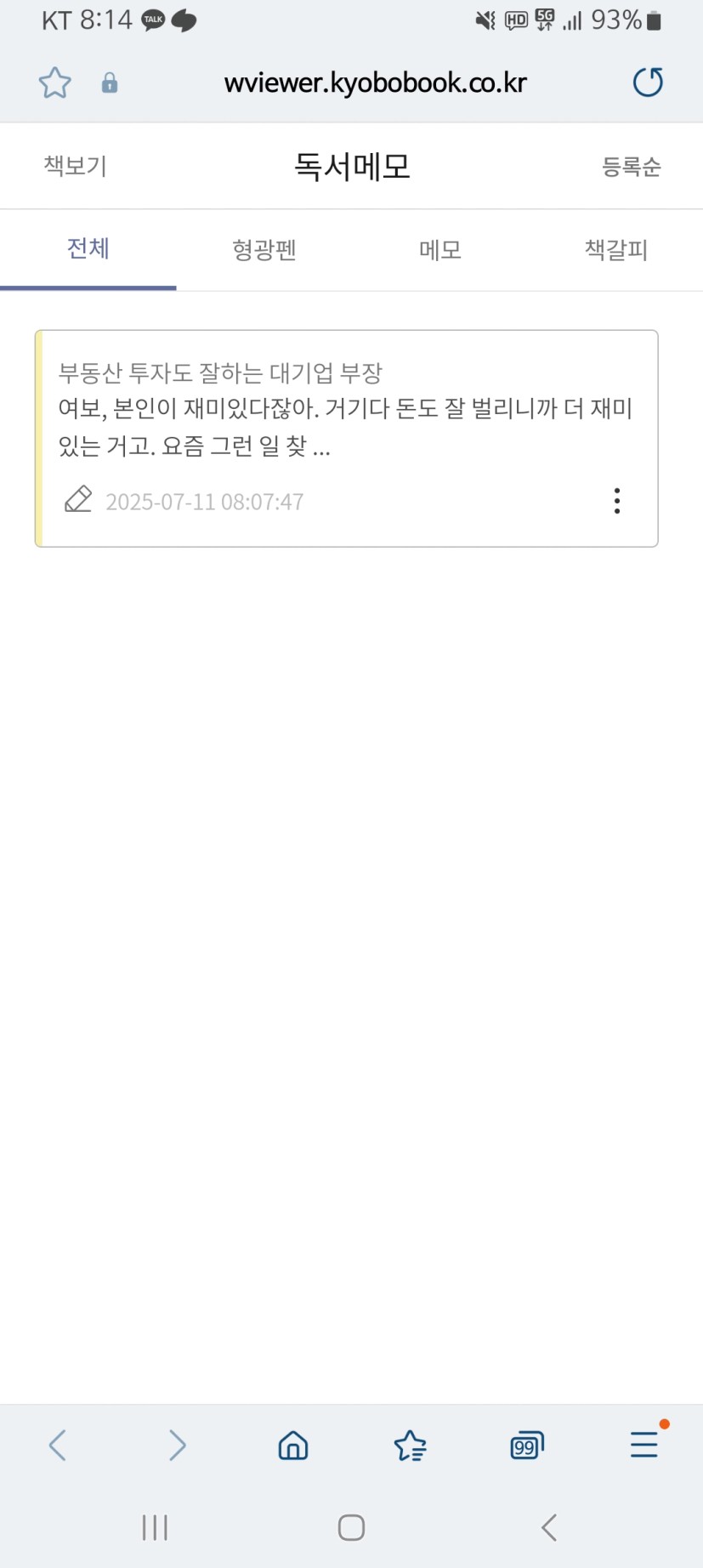Switch to the 책갈피 tab
Image resolution: width=703 pixels, height=1568 pixels.
click(x=616, y=250)
